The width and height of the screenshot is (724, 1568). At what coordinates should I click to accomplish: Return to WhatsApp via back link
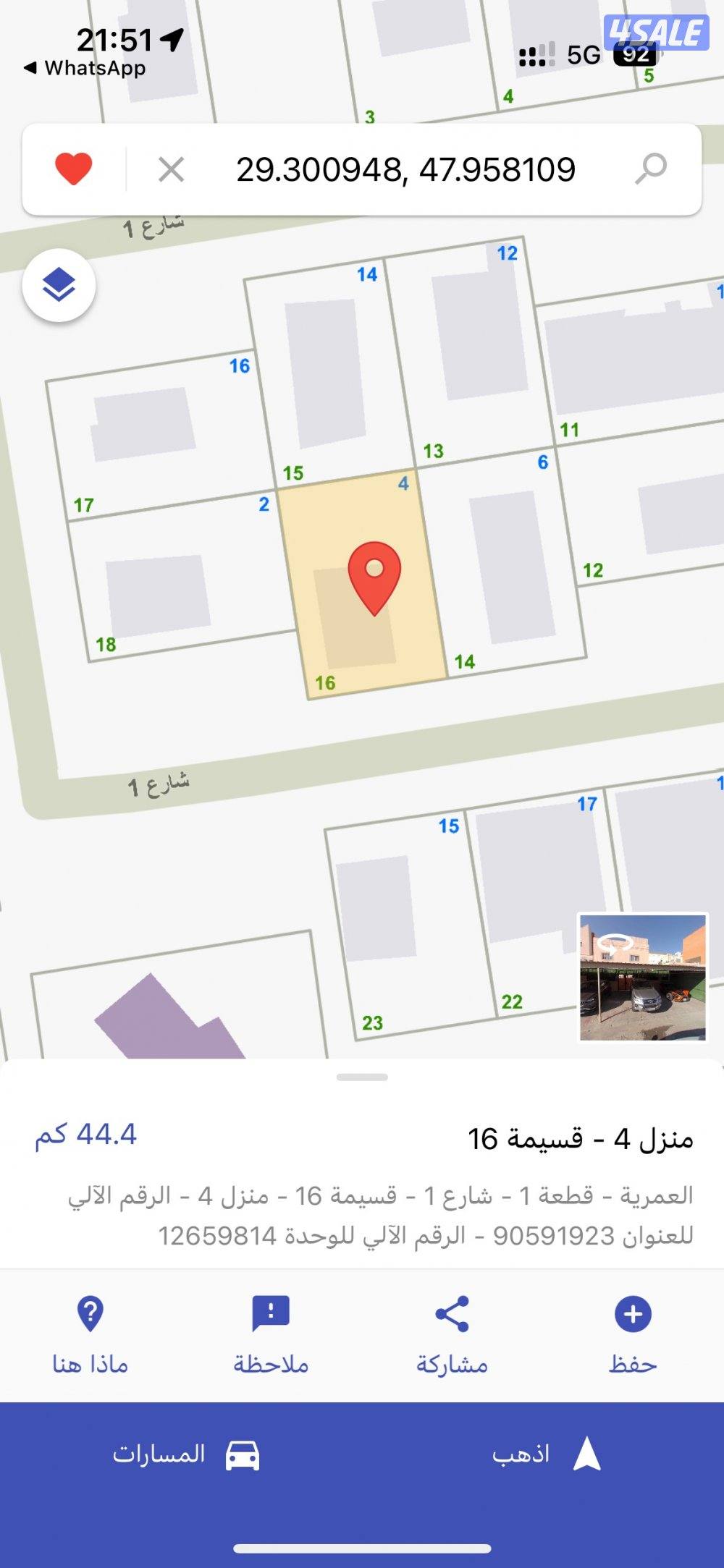click(x=85, y=68)
